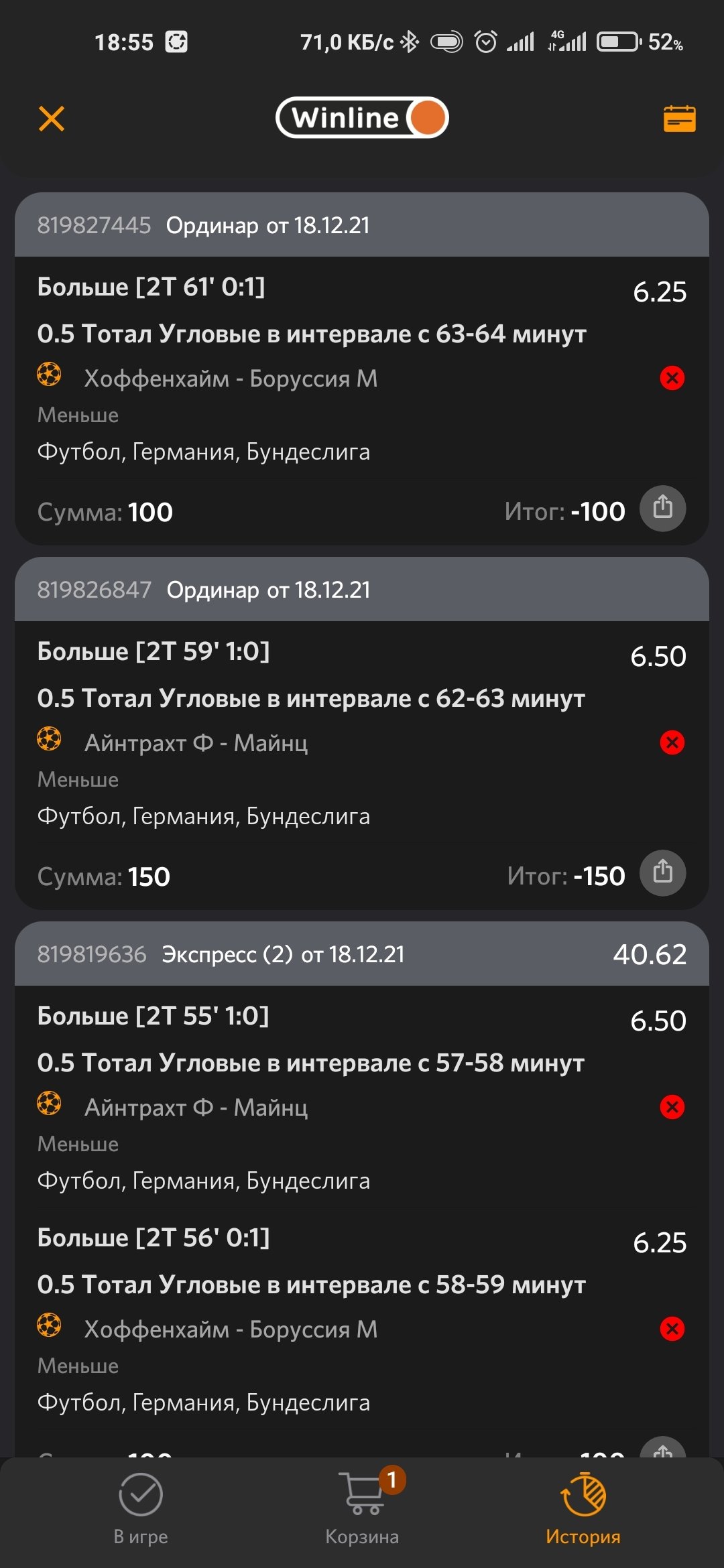Image resolution: width=724 pixels, height=1568 pixels.
Task: Open bet slip 819826847 Айнтрахт Ф - Майнц
Action: [x=196, y=743]
